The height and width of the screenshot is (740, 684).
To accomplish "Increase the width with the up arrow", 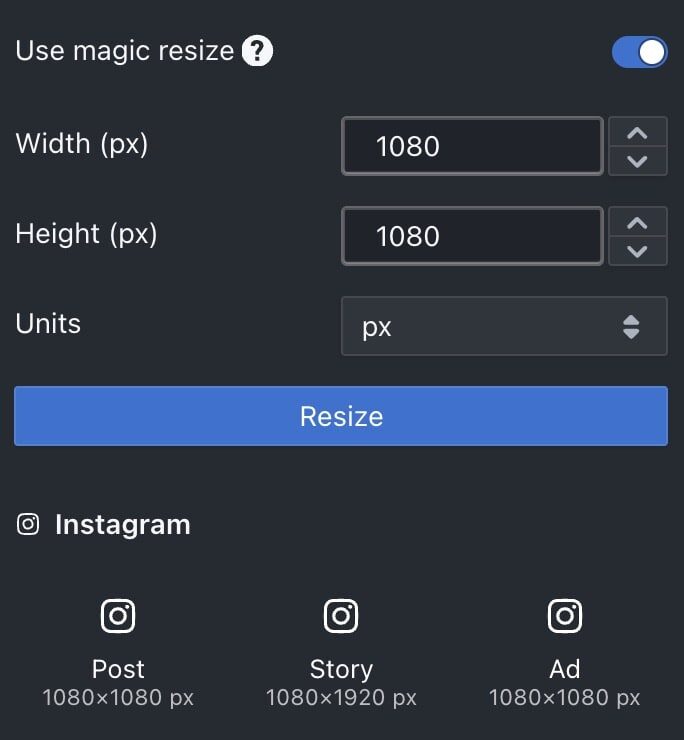I will 637,133.
